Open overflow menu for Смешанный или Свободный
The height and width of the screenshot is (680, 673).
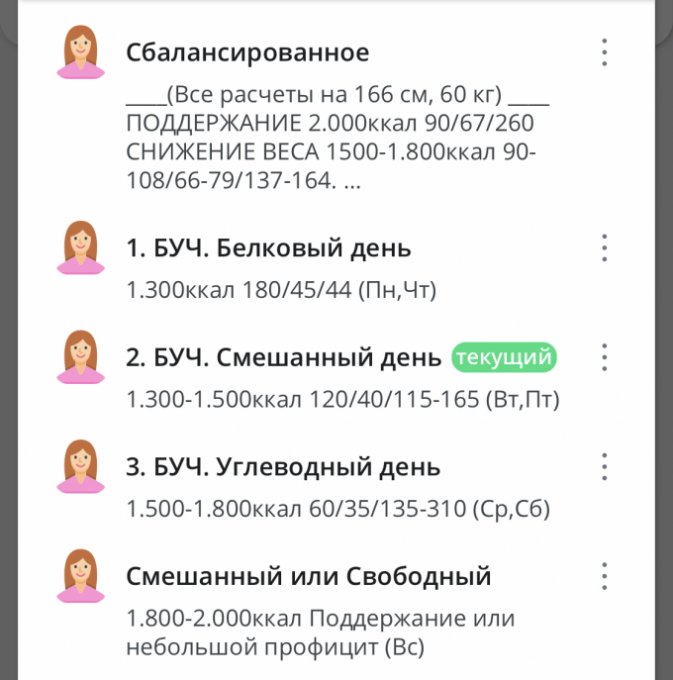click(604, 576)
